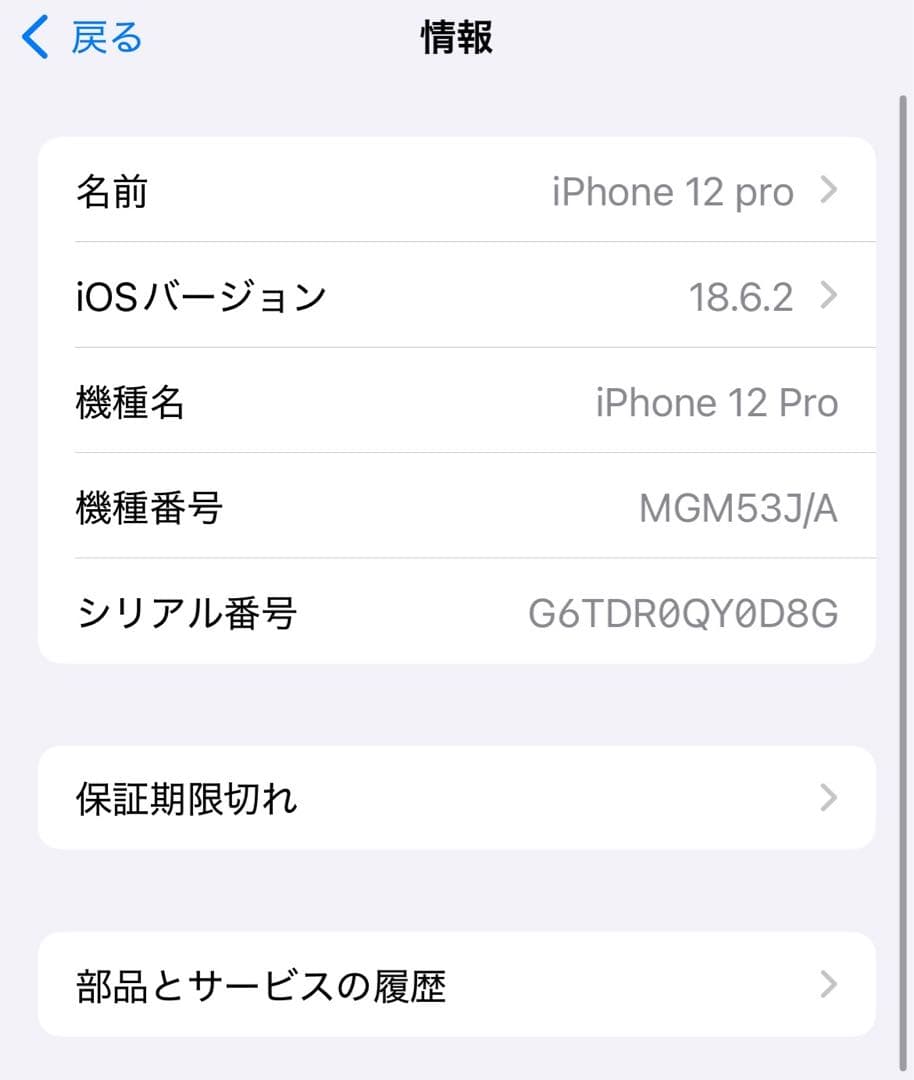Tap the blue back chevron icon

35,35
